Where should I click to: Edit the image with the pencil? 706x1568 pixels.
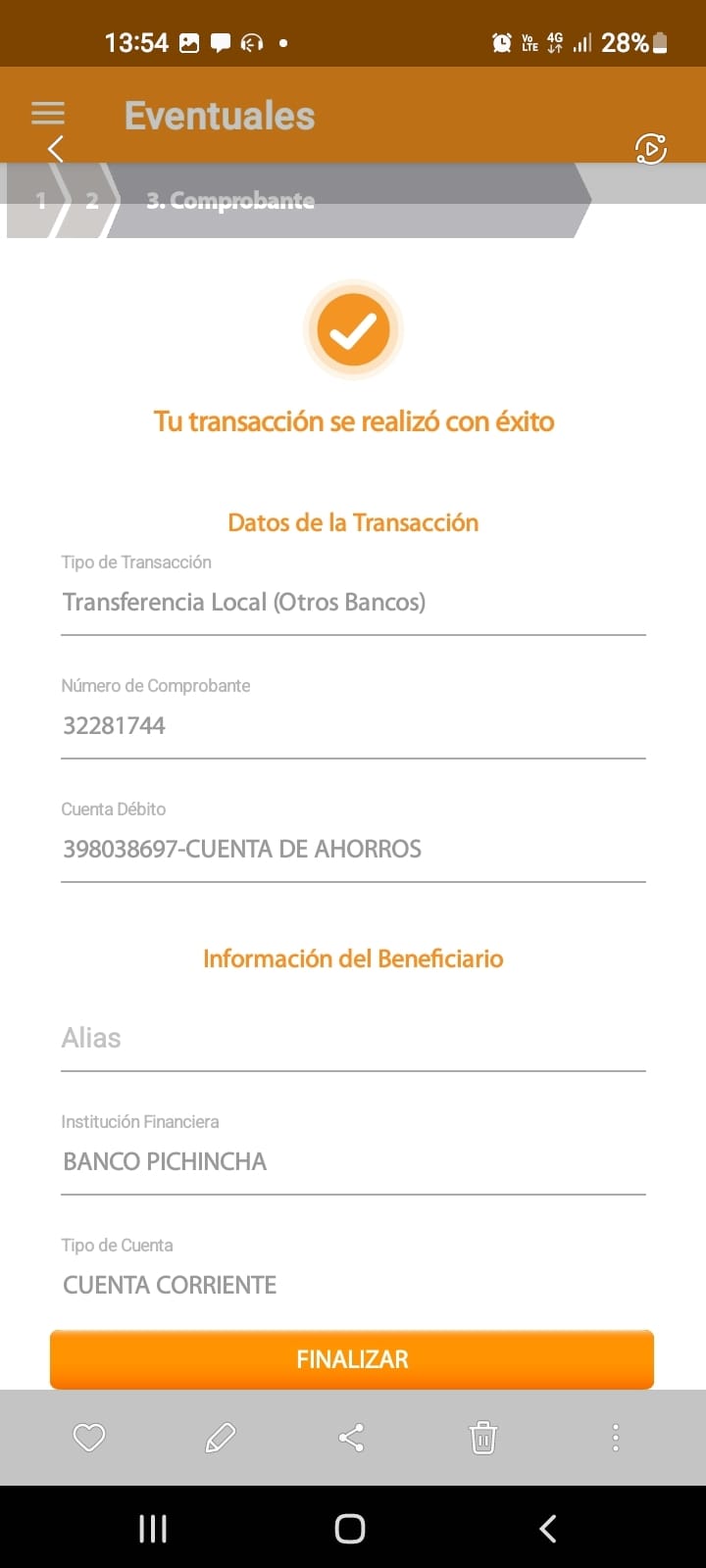pos(221,1438)
